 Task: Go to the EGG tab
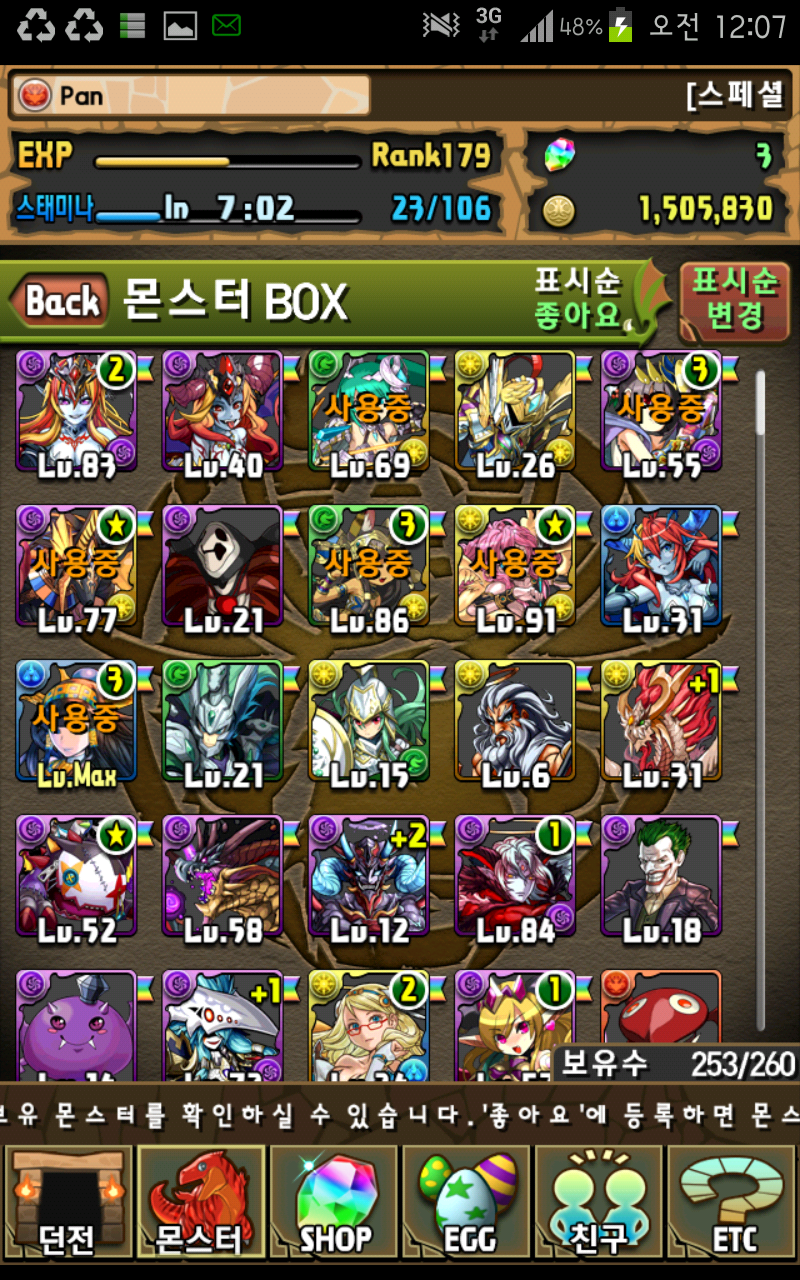[467, 1202]
